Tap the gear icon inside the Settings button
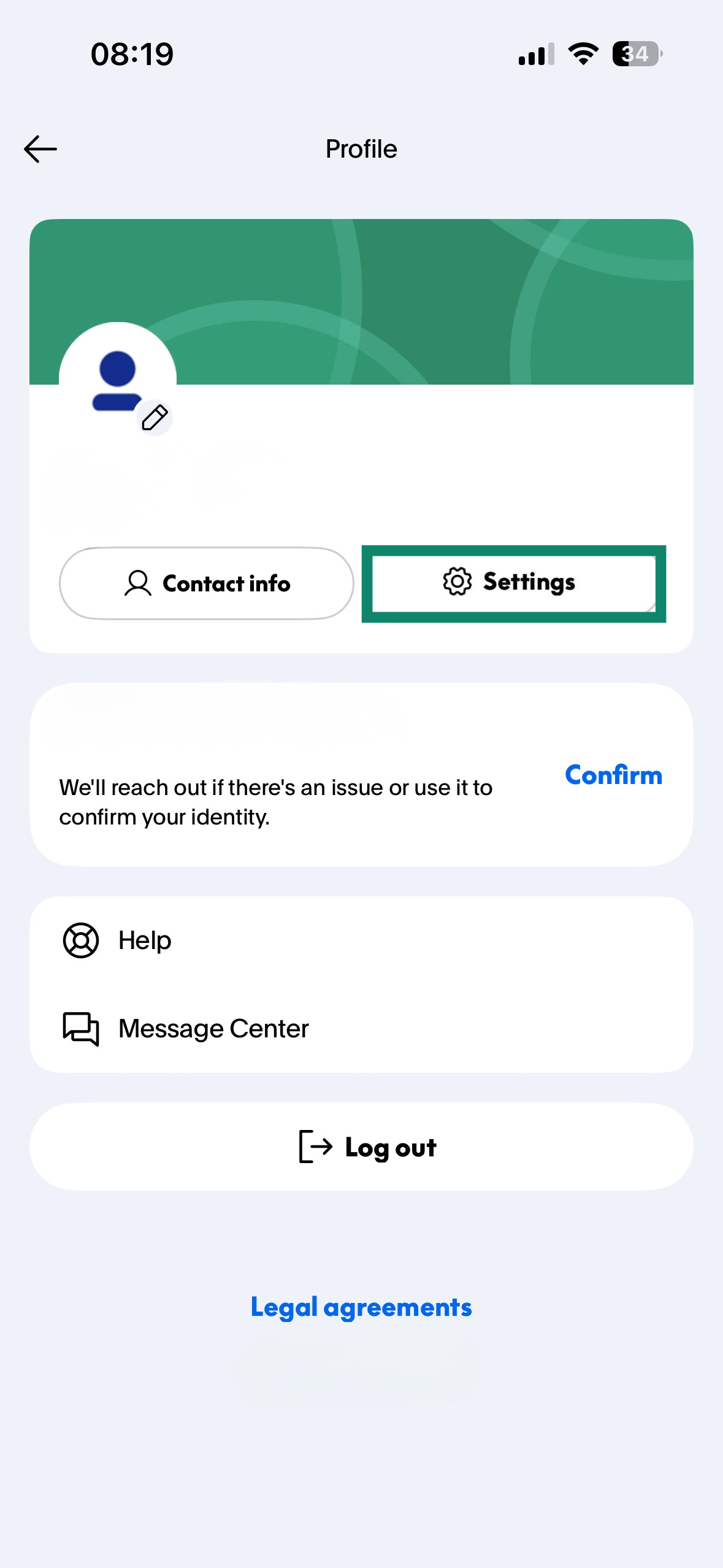 456,582
